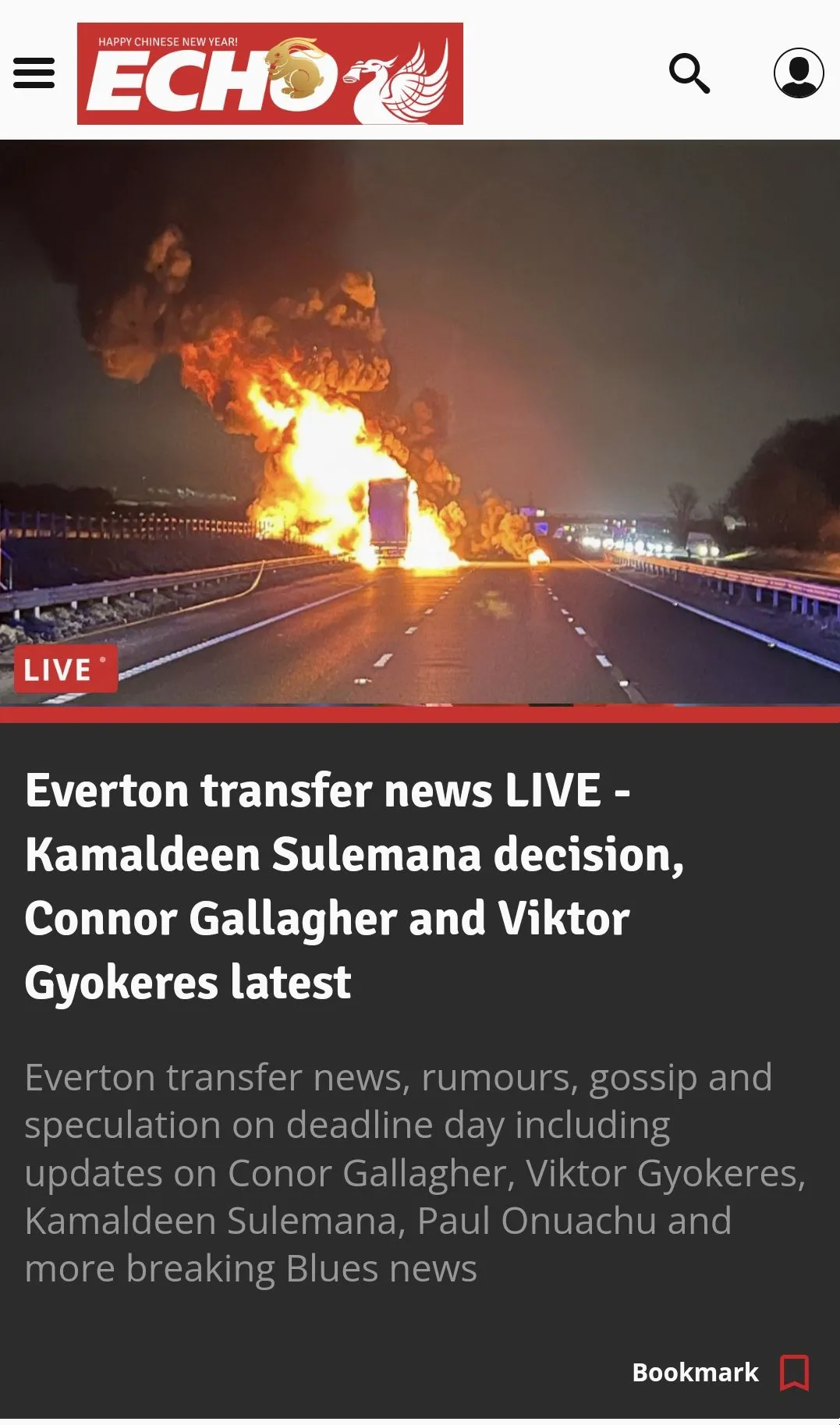Open the hamburger navigation menu
Viewport: 840px width, 1425px height.
click(x=34, y=73)
